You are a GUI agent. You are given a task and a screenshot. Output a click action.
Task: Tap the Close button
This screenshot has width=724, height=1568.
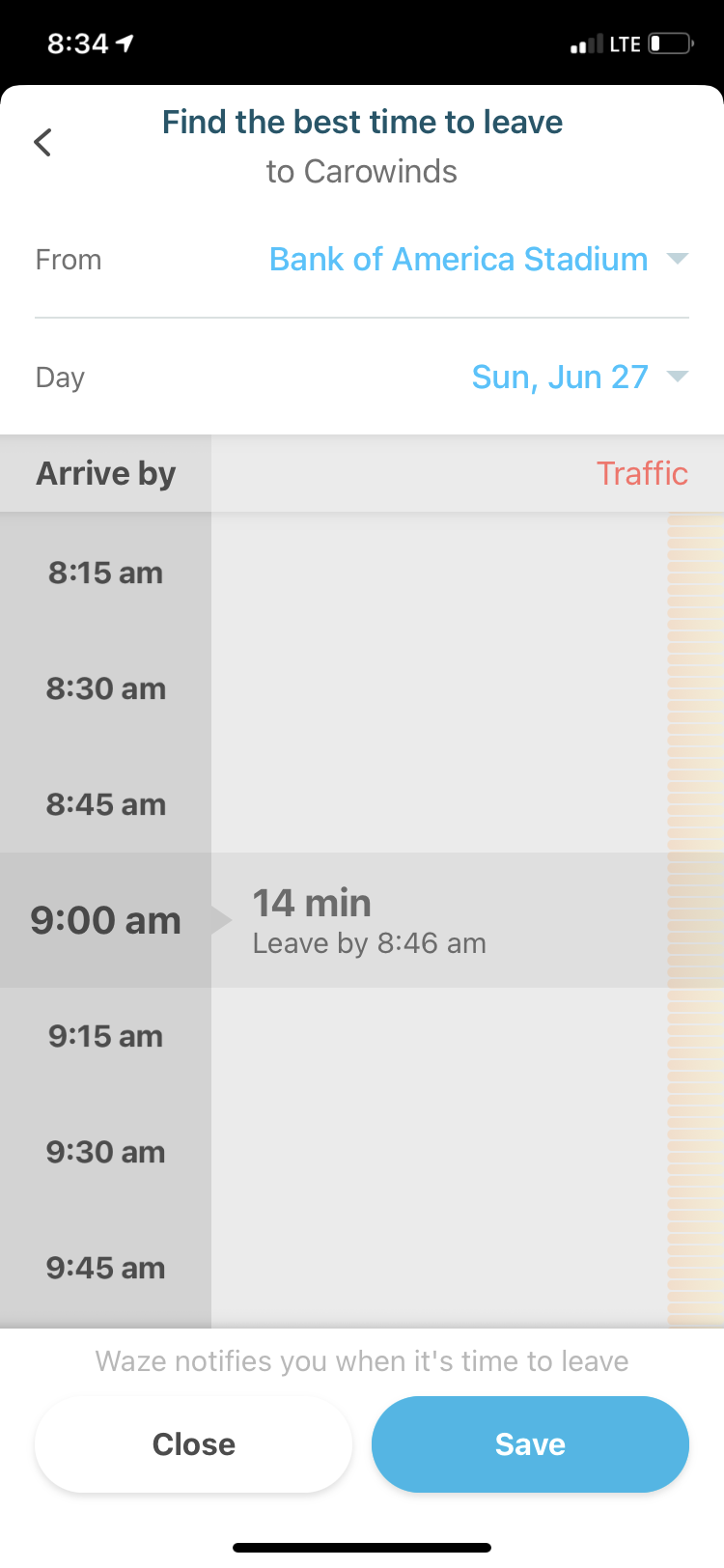point(193,1444)
